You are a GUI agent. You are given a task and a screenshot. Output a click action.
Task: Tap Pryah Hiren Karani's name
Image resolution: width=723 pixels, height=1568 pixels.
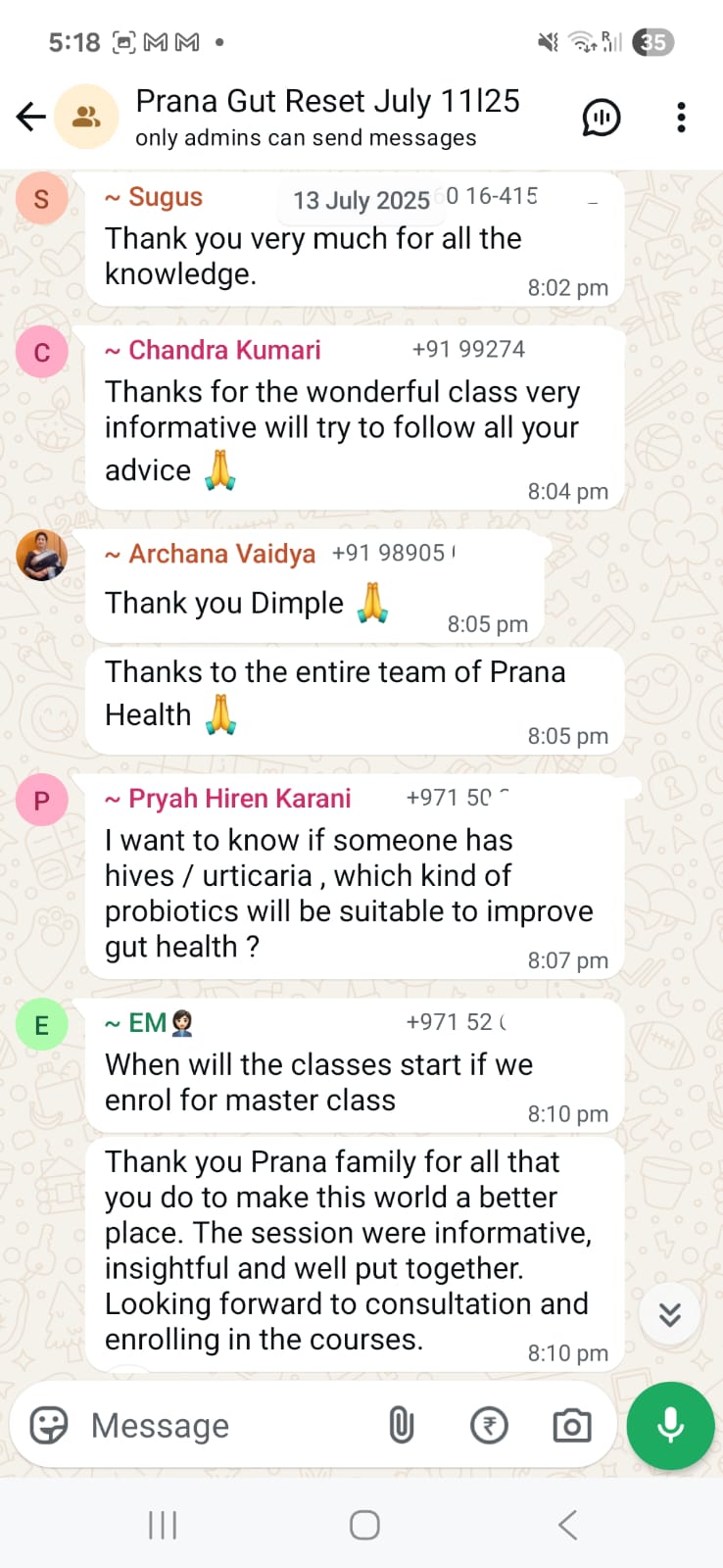[239, 799]
